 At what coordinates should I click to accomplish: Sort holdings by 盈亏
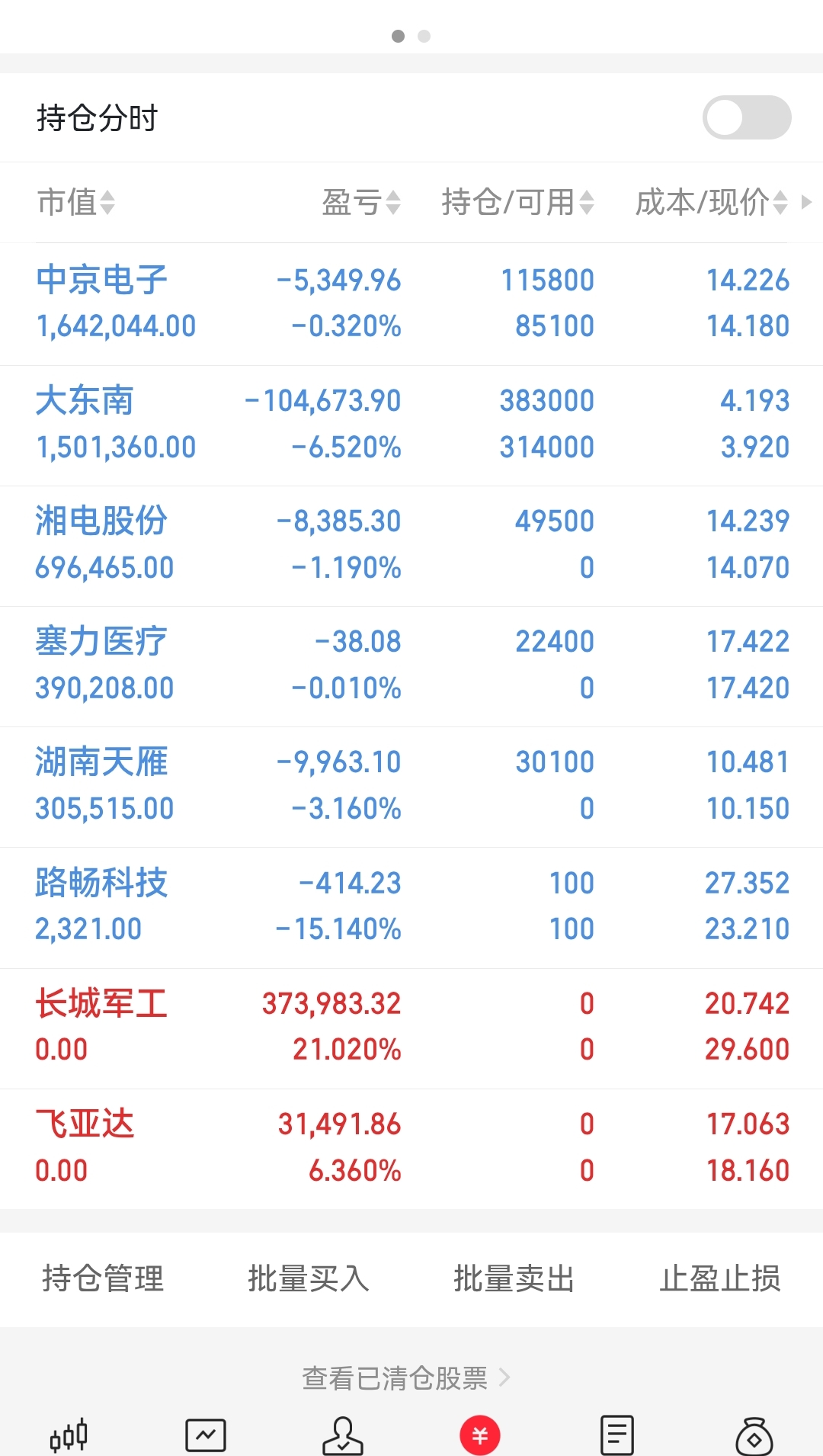360,203
